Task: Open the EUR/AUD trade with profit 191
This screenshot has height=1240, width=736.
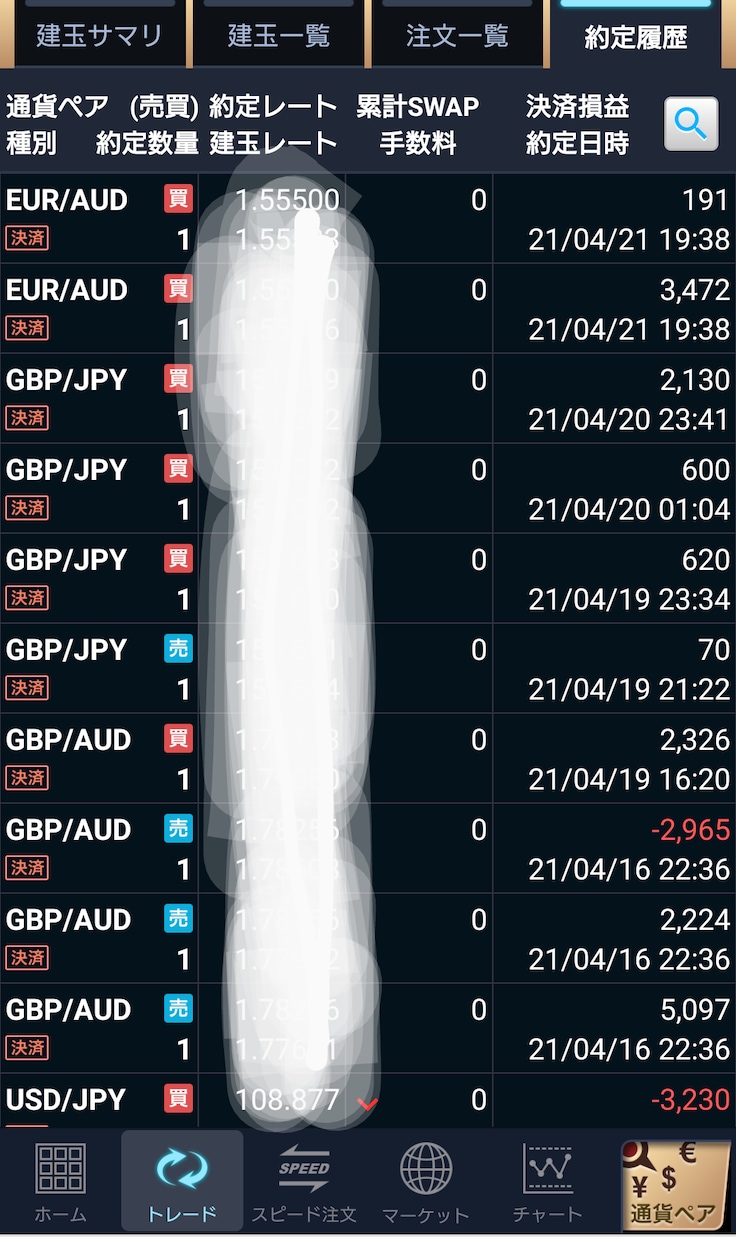Action: click(368, 219)
